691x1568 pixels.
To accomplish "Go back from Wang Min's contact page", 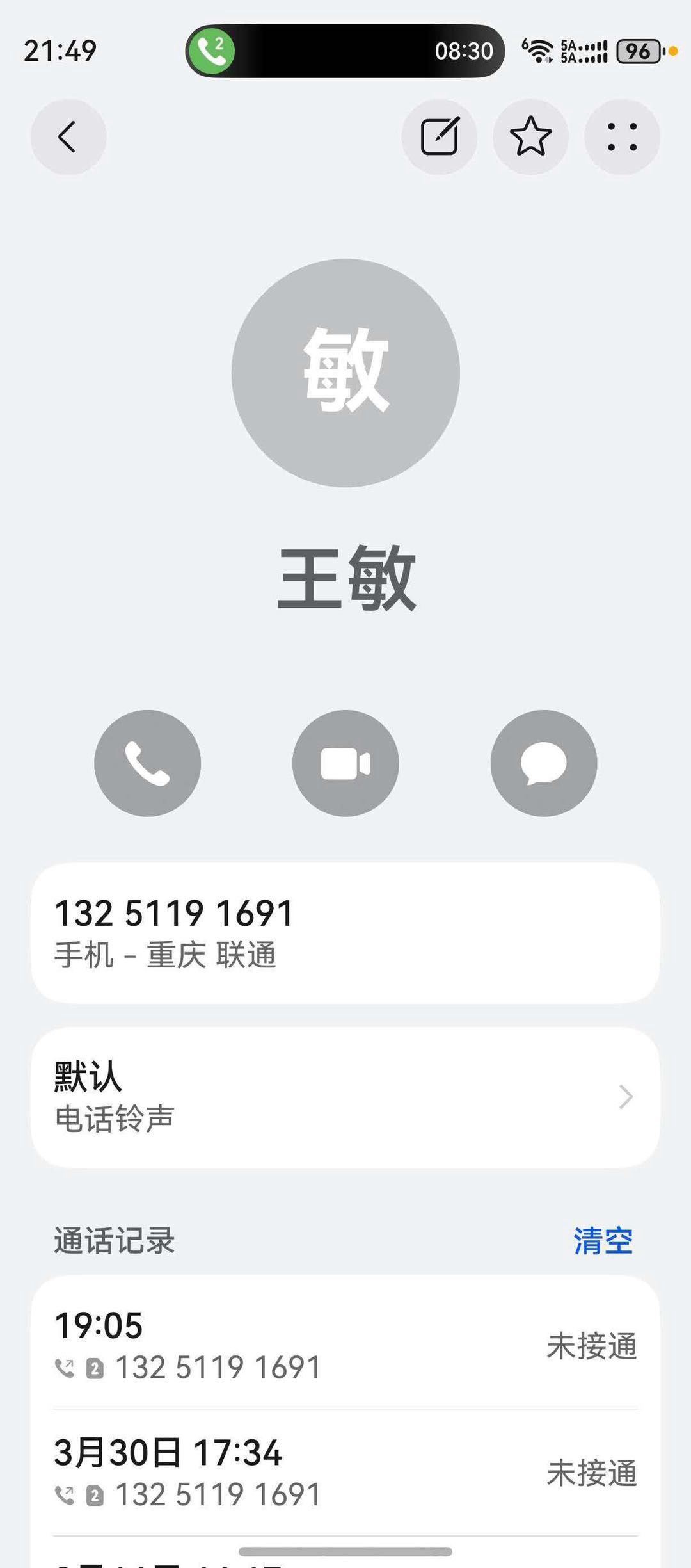I will 68,137.
